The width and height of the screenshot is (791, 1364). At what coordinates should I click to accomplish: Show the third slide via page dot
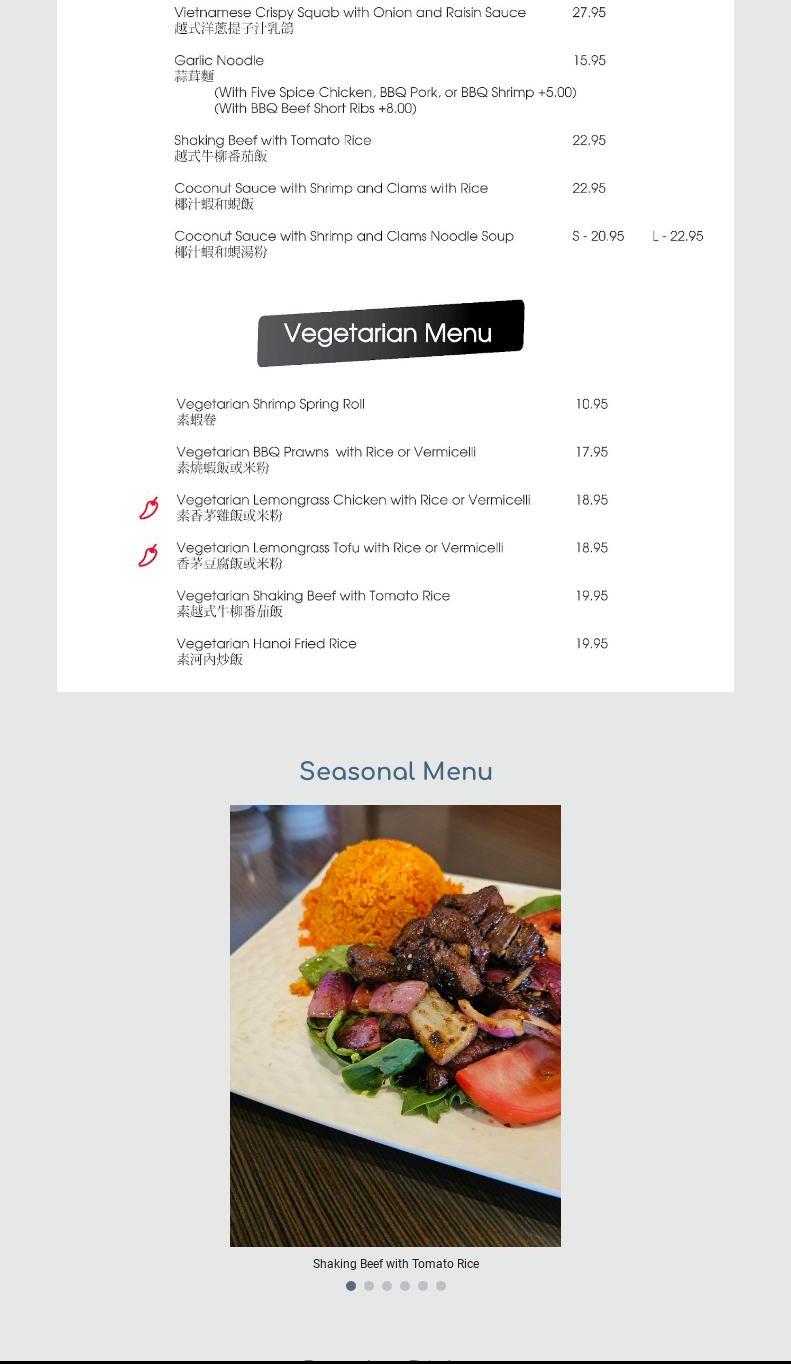tap(387, 1286)
